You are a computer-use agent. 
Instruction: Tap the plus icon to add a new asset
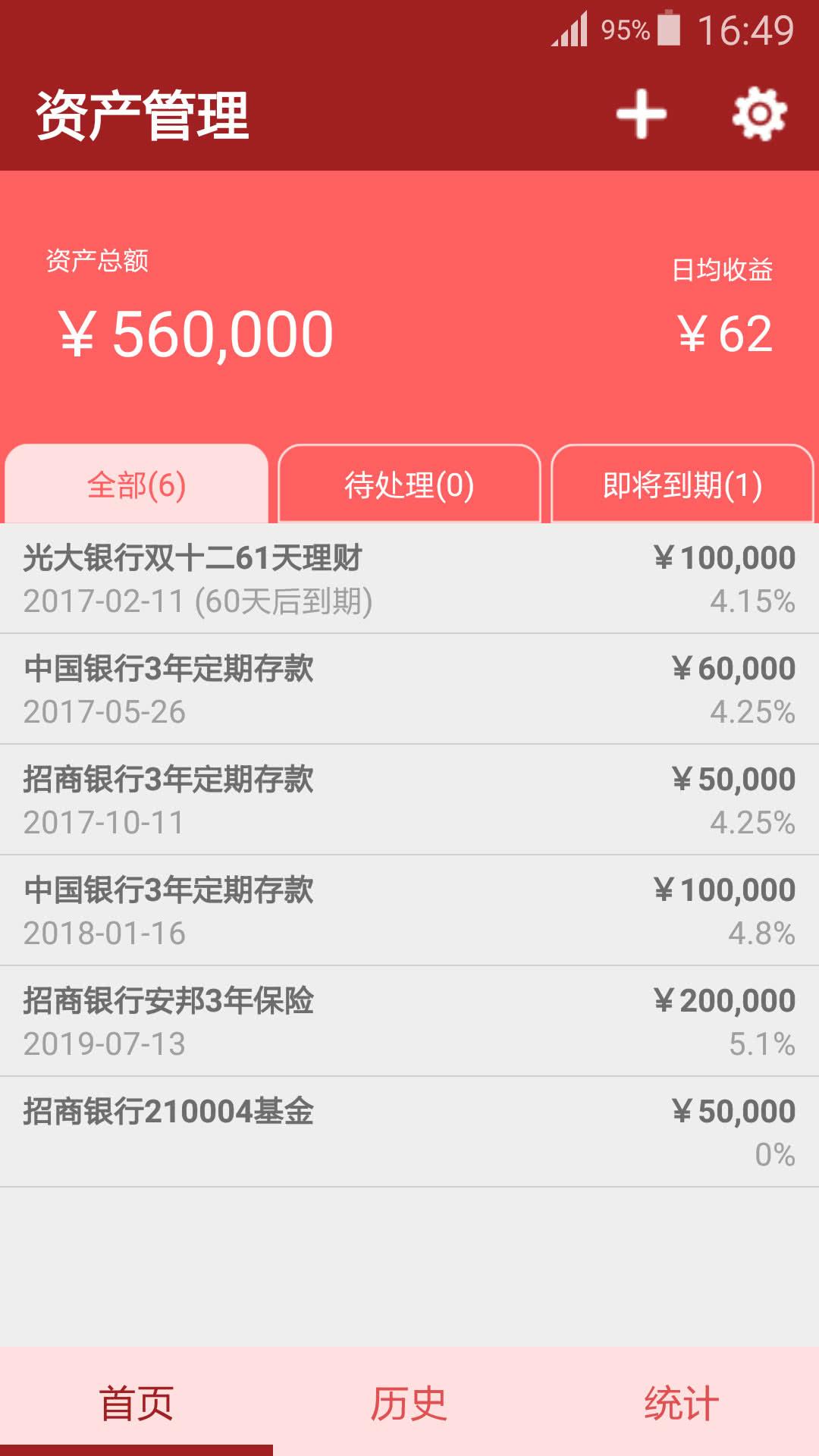click(639, 114)
